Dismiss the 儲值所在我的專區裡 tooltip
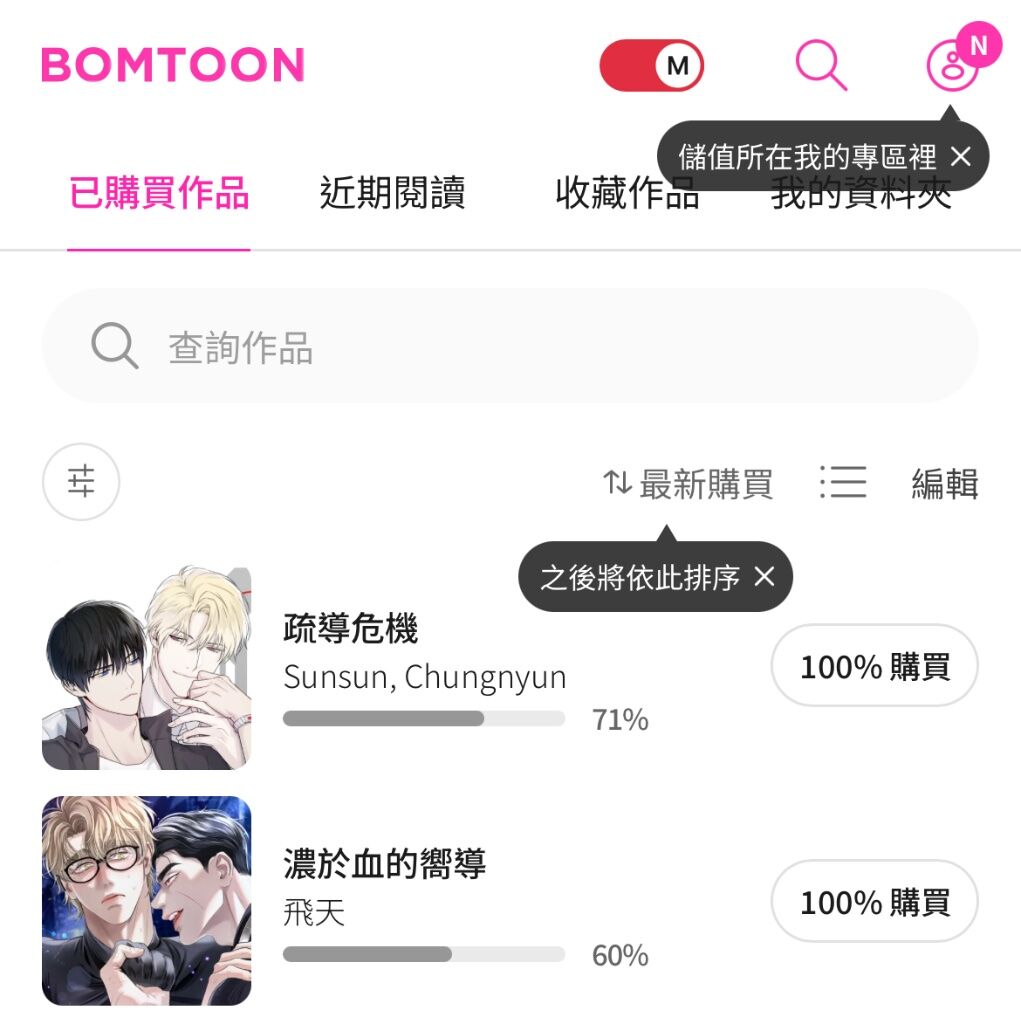The width and height of the screenshot is (1021, 1024). click(x=961, y=156)
